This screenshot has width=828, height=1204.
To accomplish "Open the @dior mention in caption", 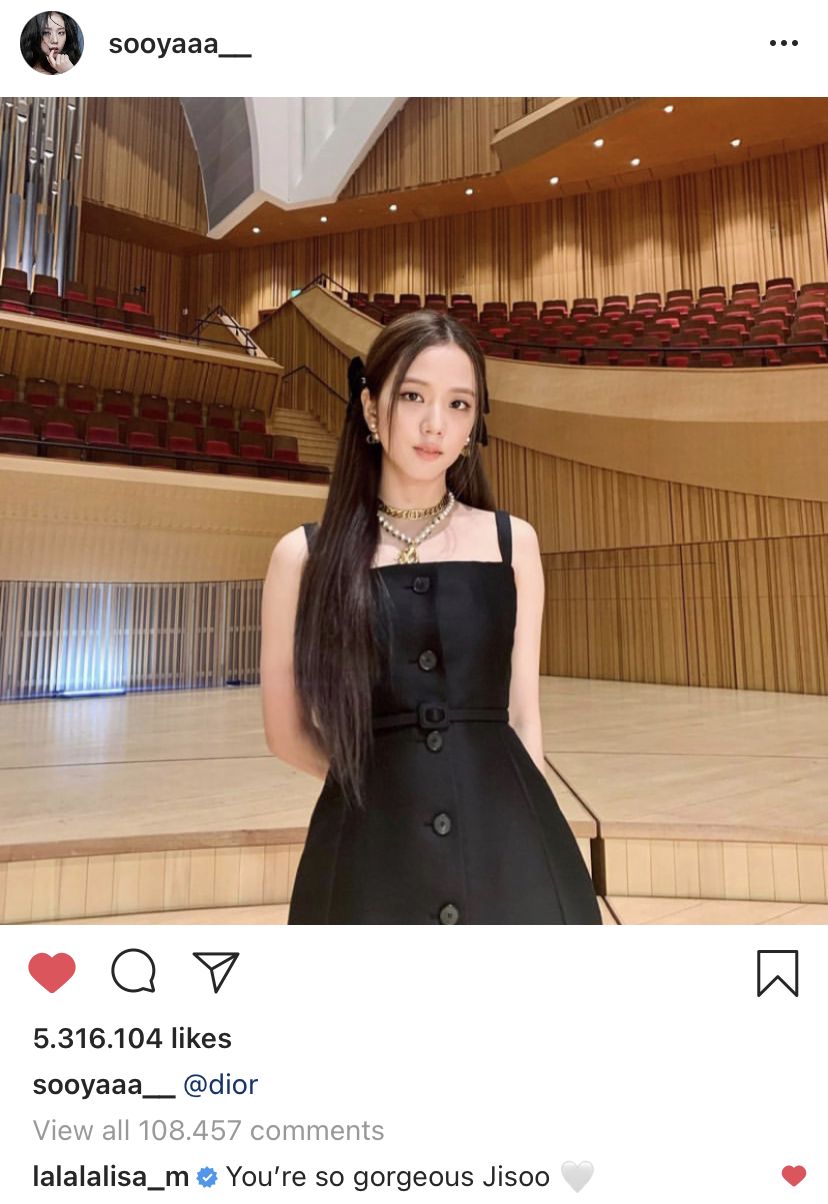I will pyautogui.click(x=221, y=1085).
